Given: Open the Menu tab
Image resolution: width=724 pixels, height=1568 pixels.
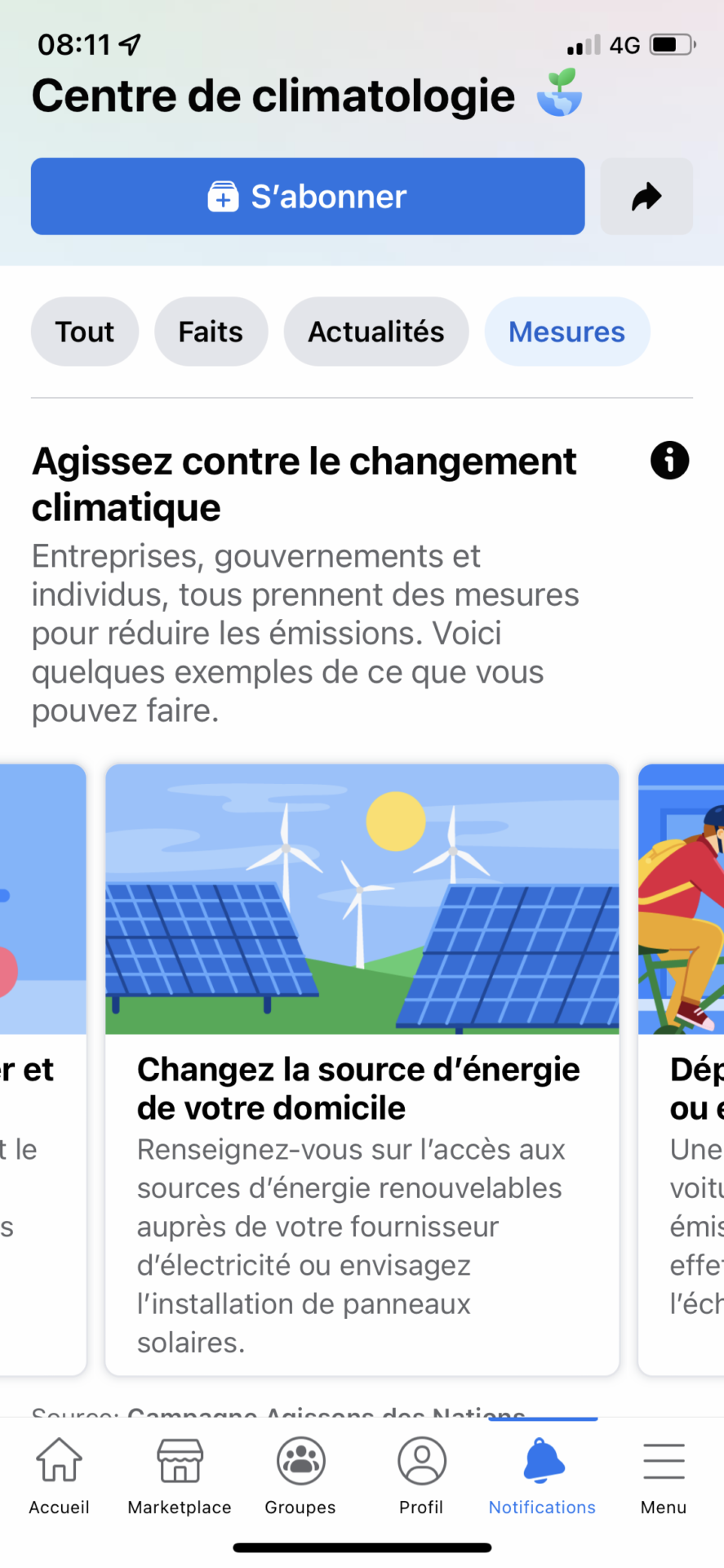Looking at the screenshot, I should [664, 1475].
